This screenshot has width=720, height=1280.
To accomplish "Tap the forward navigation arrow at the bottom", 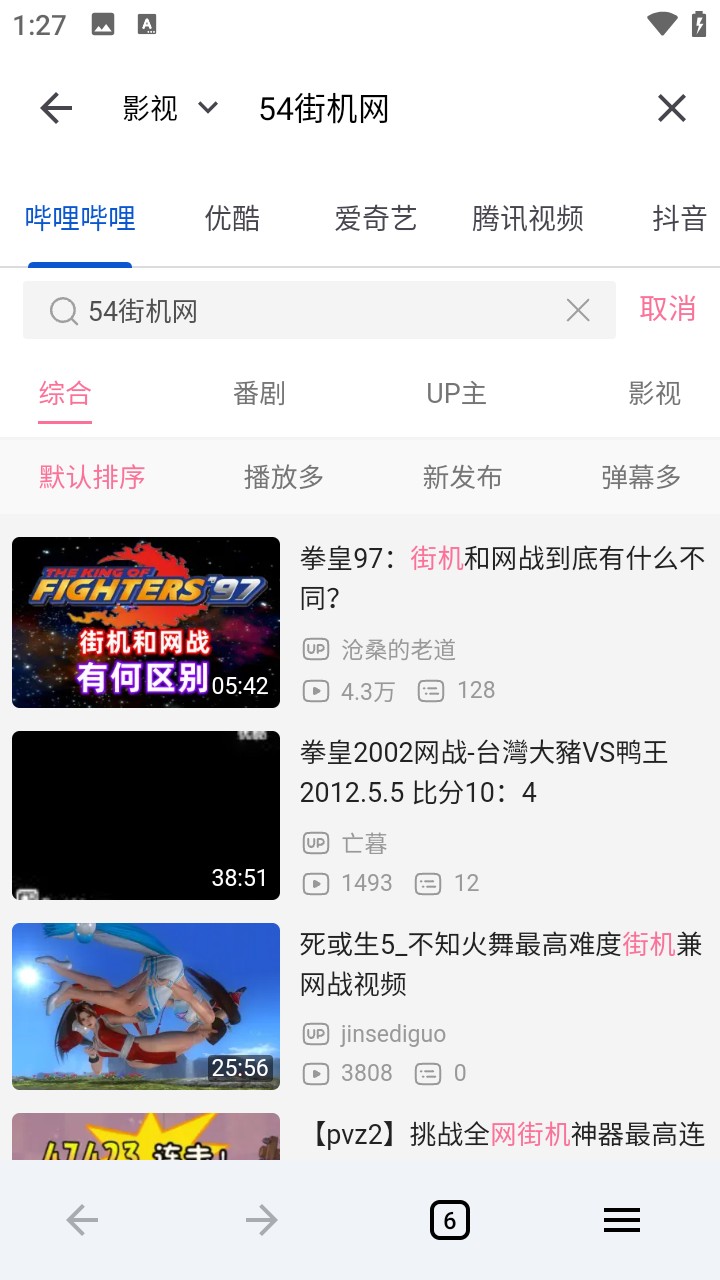I will 261,1219.
